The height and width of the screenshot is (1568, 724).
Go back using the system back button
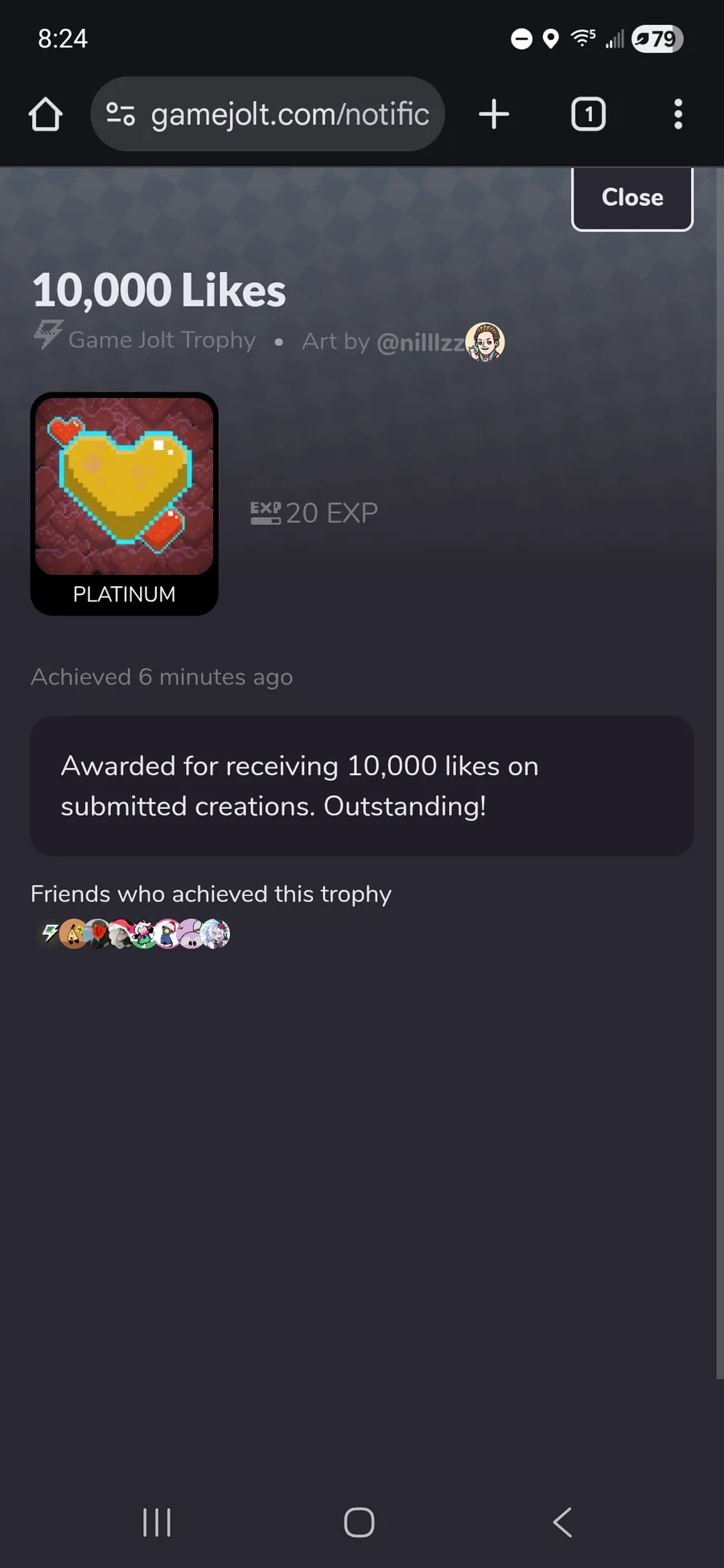562,1521
